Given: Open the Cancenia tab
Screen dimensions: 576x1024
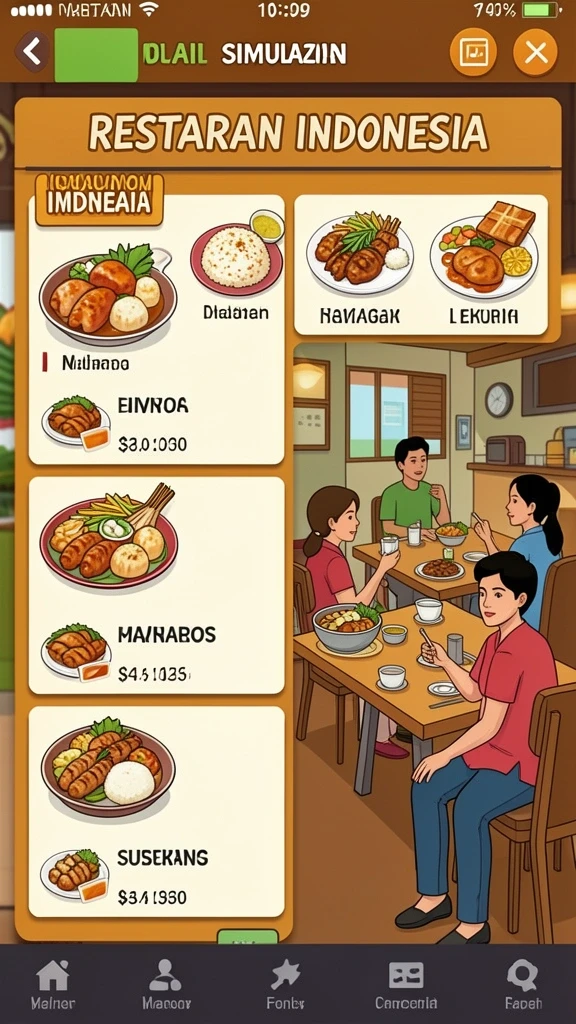Looking at the screenshot, I should pyautogui.click(x=406, y=984).
